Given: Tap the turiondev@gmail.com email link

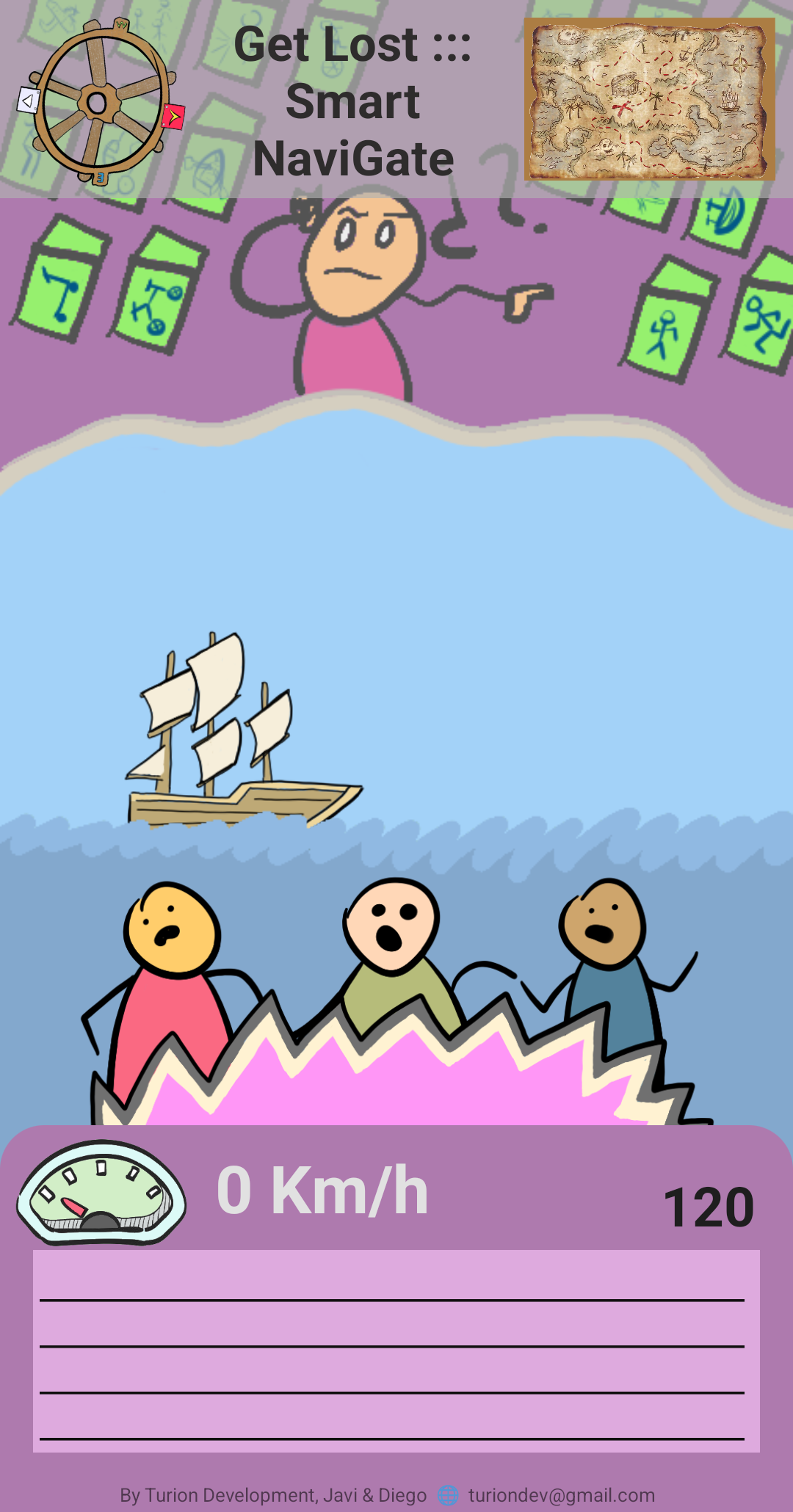Looking at the screenshot, I should pos(562,1495).
